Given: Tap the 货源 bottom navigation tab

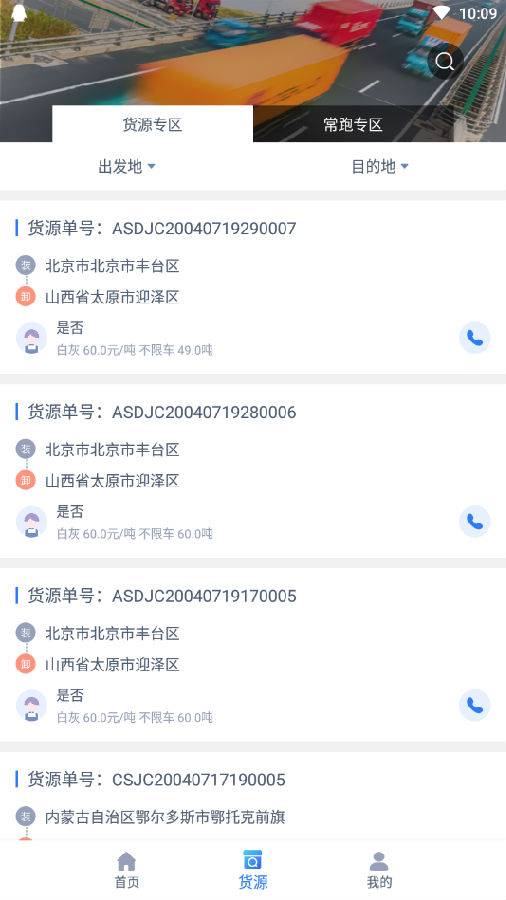Looking at the screenshot, I should 253,870.
